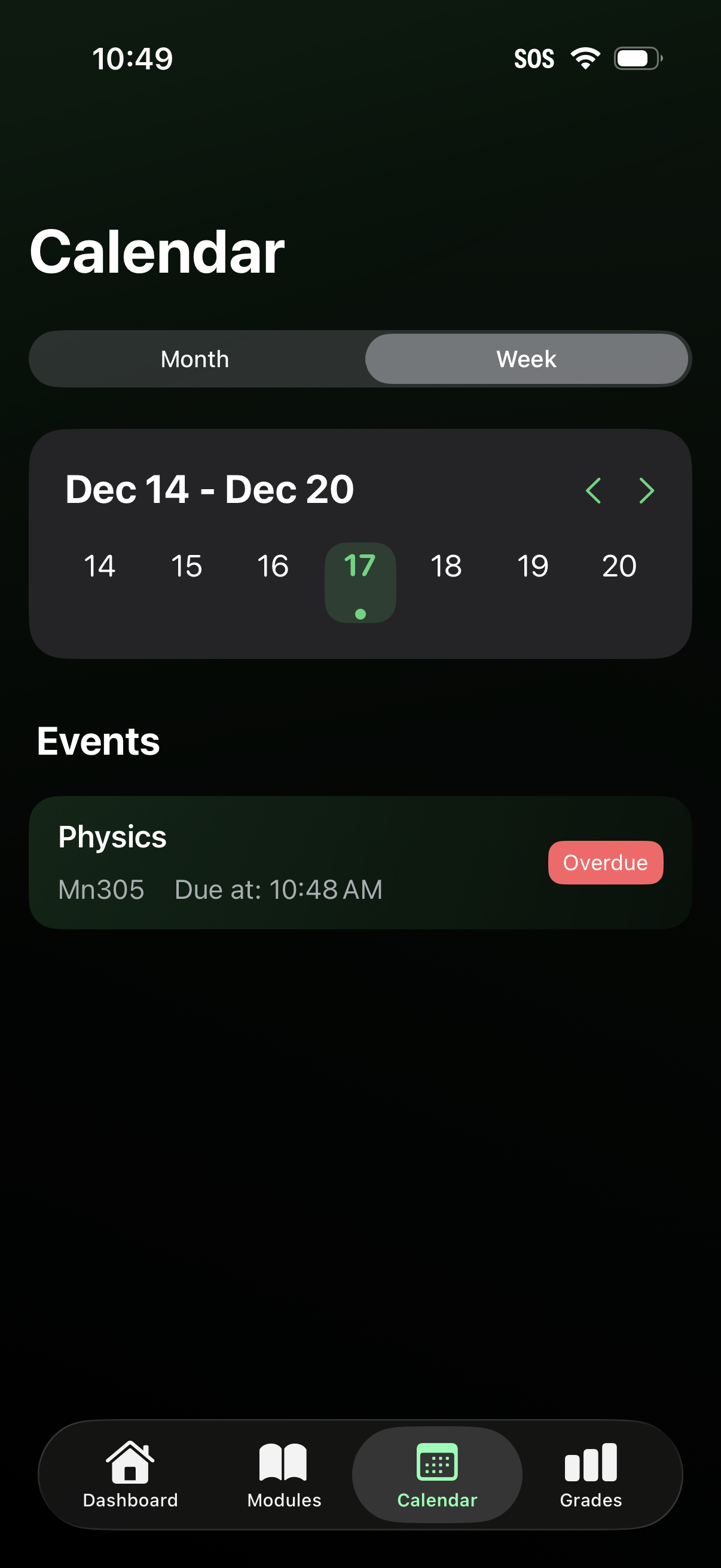
Task: Click the Overdue badge on Physics
Action: point(605,861)
